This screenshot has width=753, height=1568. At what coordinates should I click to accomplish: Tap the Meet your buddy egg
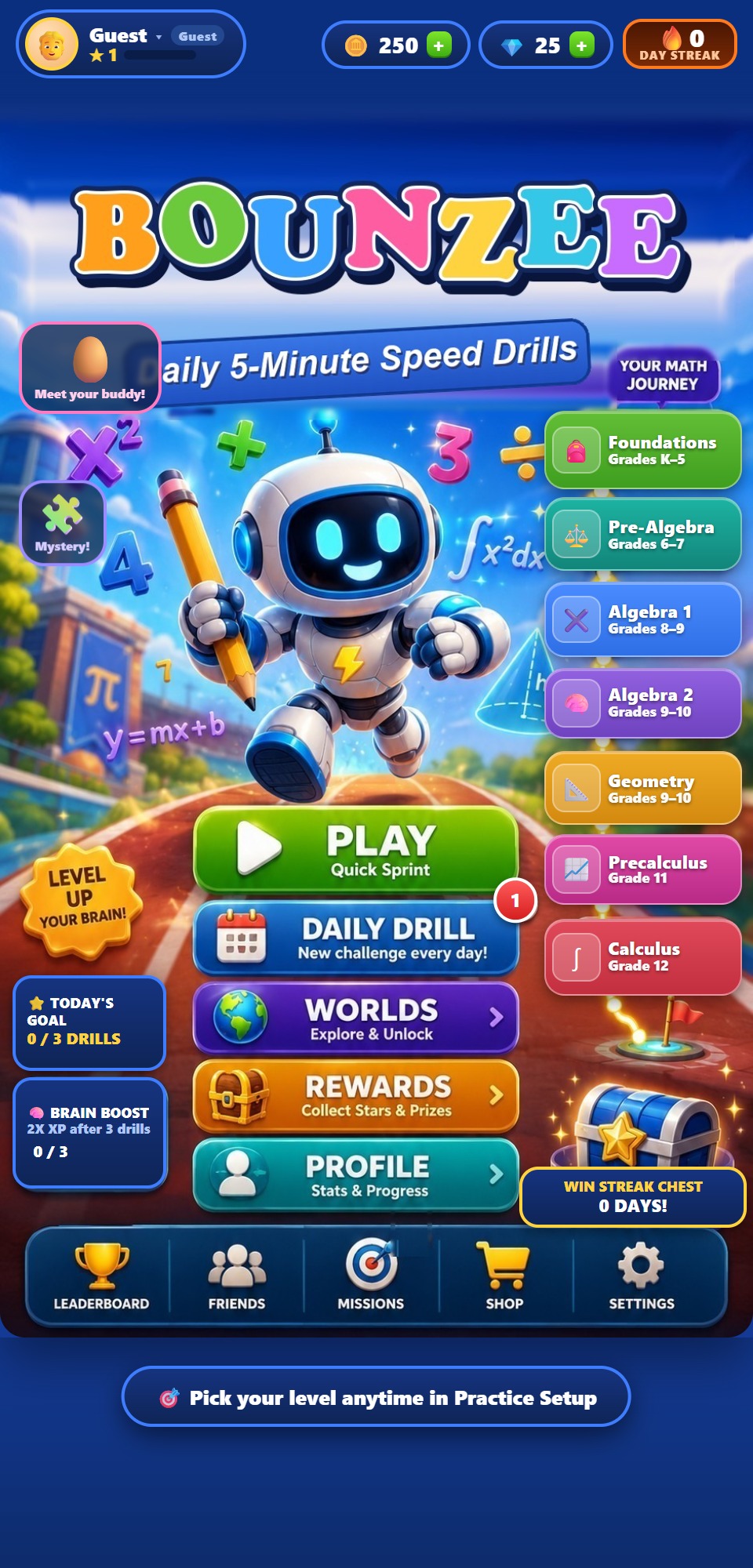click(x=90, y=368)
